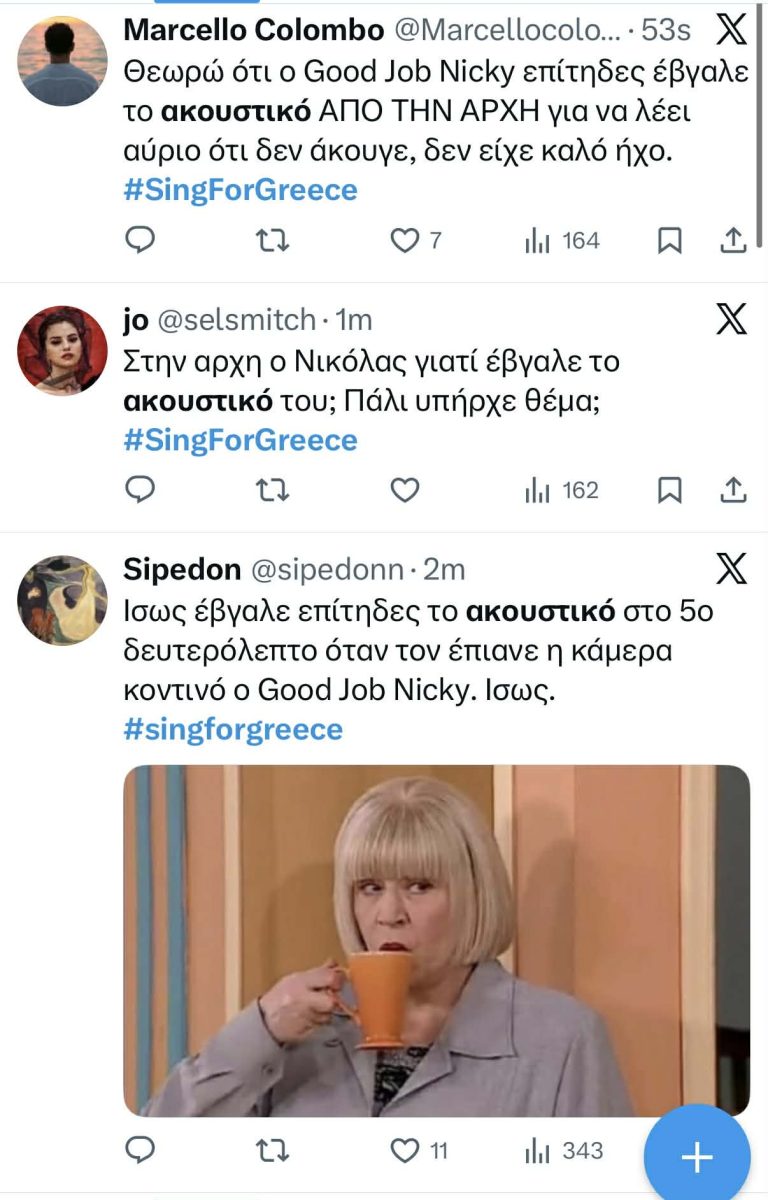The height and width of the screenshot is (1200, 768).
Task: Bookmark Marcello Colombo's tweet
Action: tap(669, 240)
